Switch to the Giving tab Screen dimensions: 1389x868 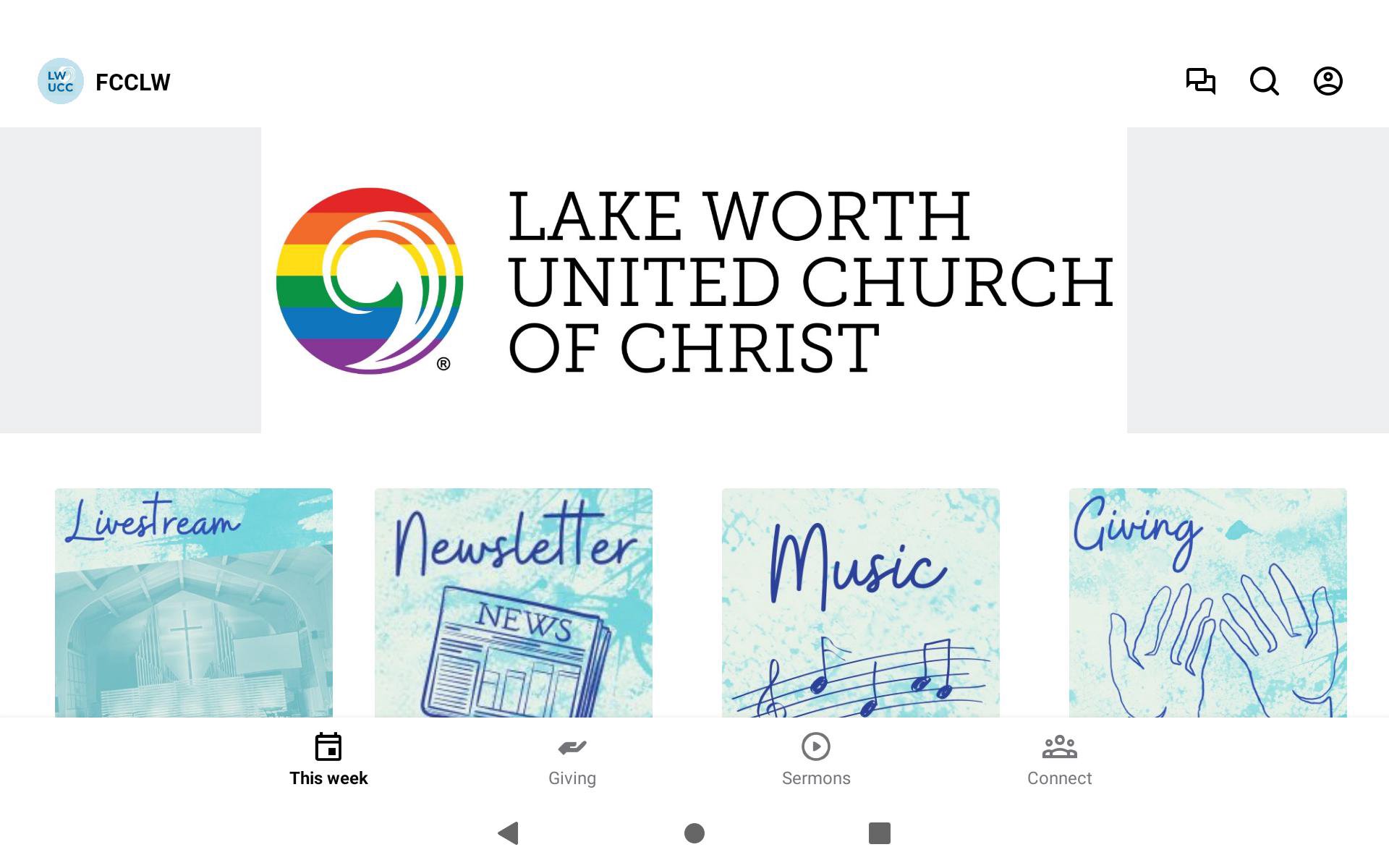(x=572, y=759)
